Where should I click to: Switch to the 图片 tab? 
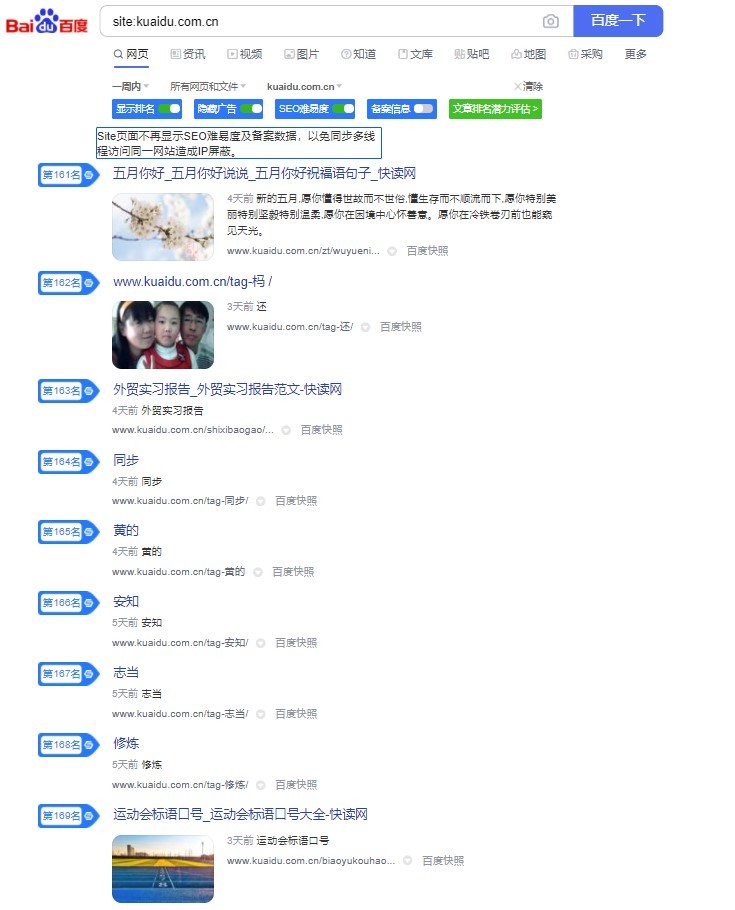coord(301,54)
